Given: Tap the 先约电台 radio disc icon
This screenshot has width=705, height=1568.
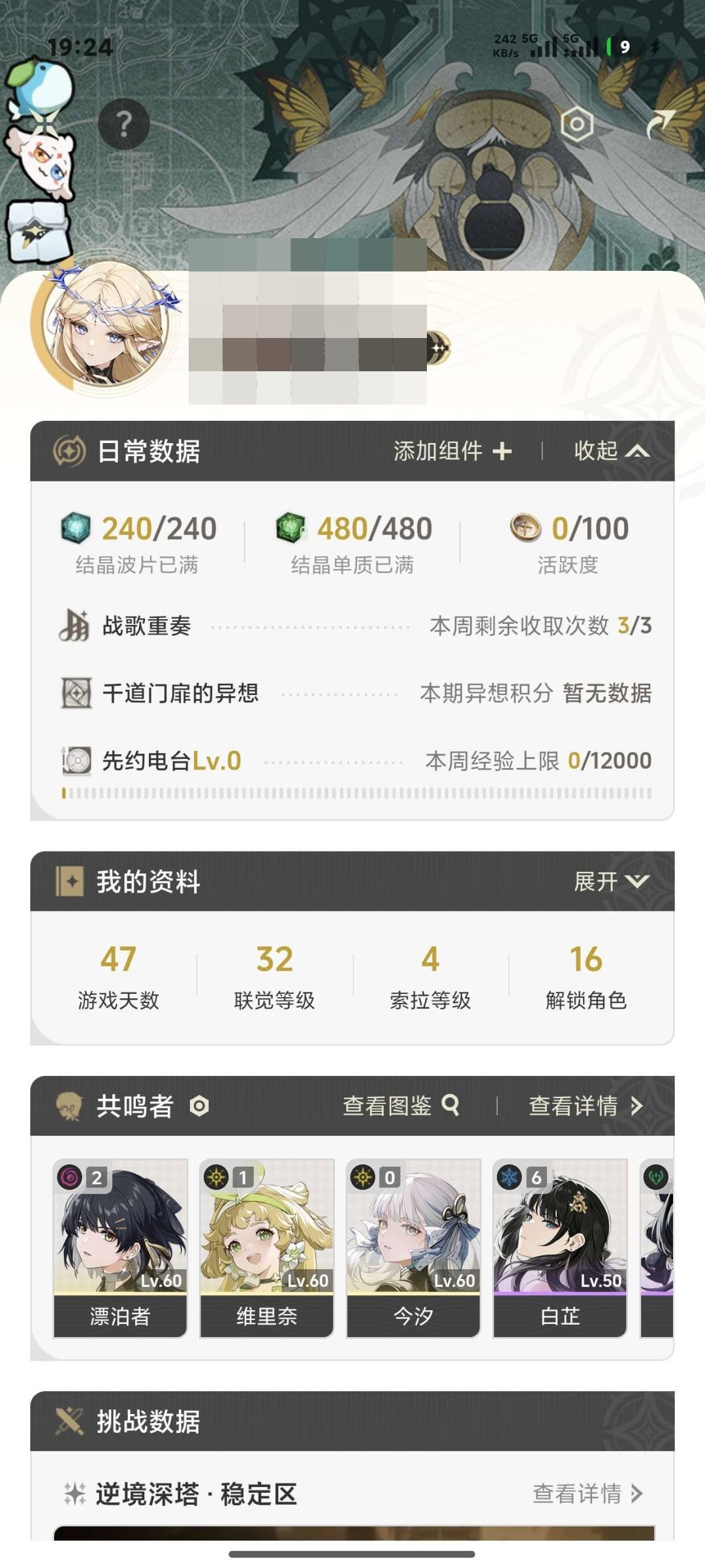Looking at the screenshot, I should click(74, 760).
